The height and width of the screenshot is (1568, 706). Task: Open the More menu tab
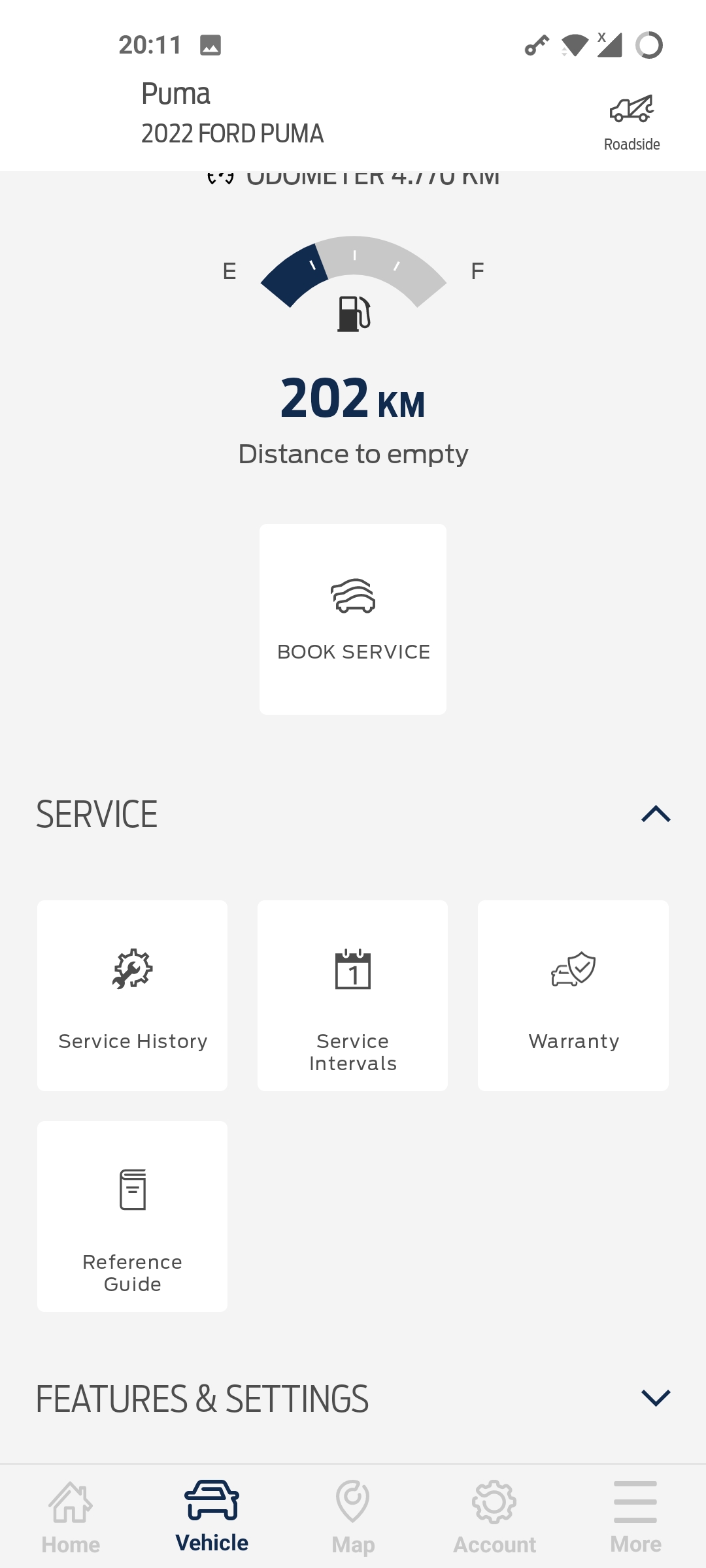pyautogui.click(x=635, y=1517)
